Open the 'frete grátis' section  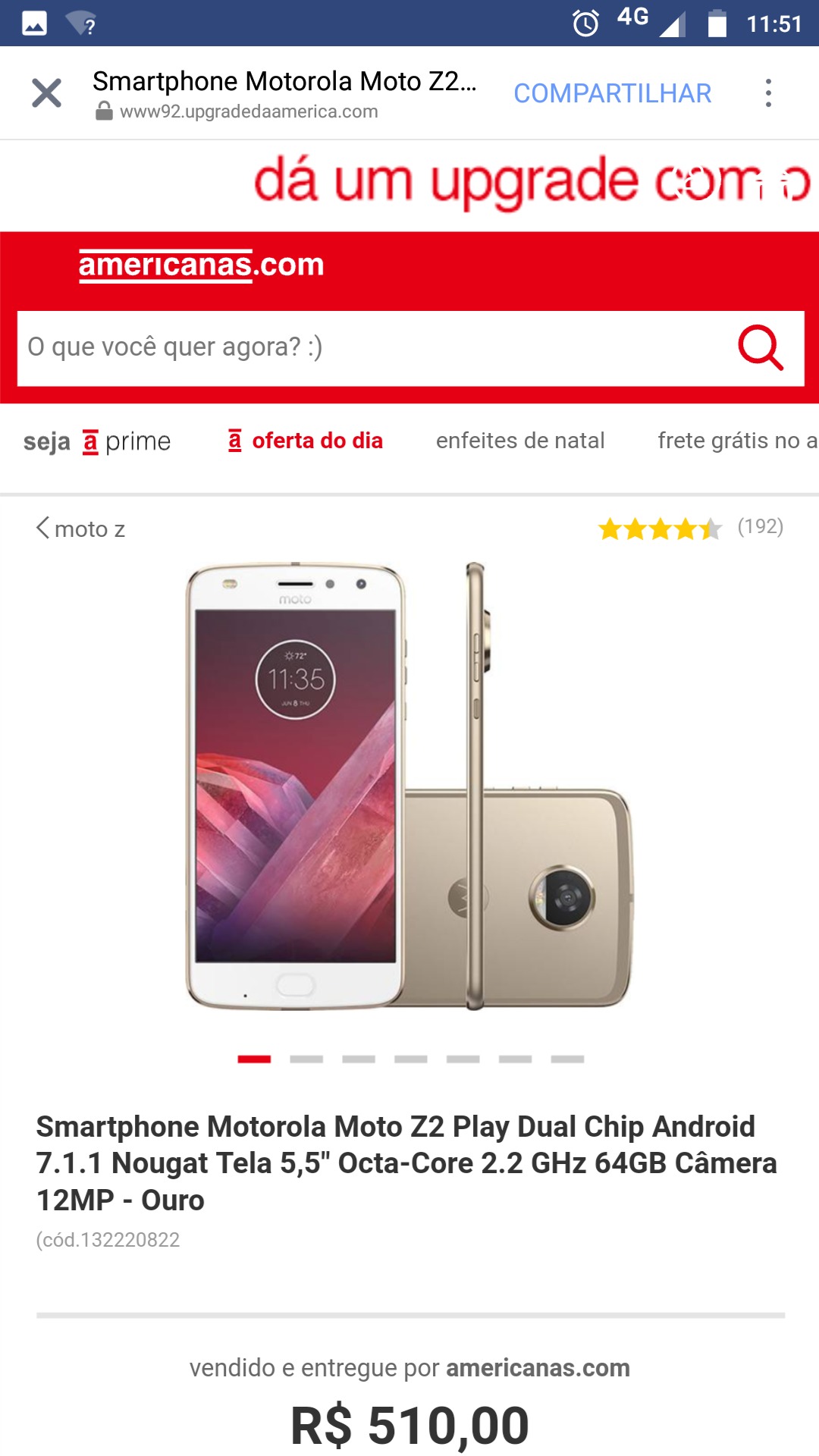coord(736,441)
